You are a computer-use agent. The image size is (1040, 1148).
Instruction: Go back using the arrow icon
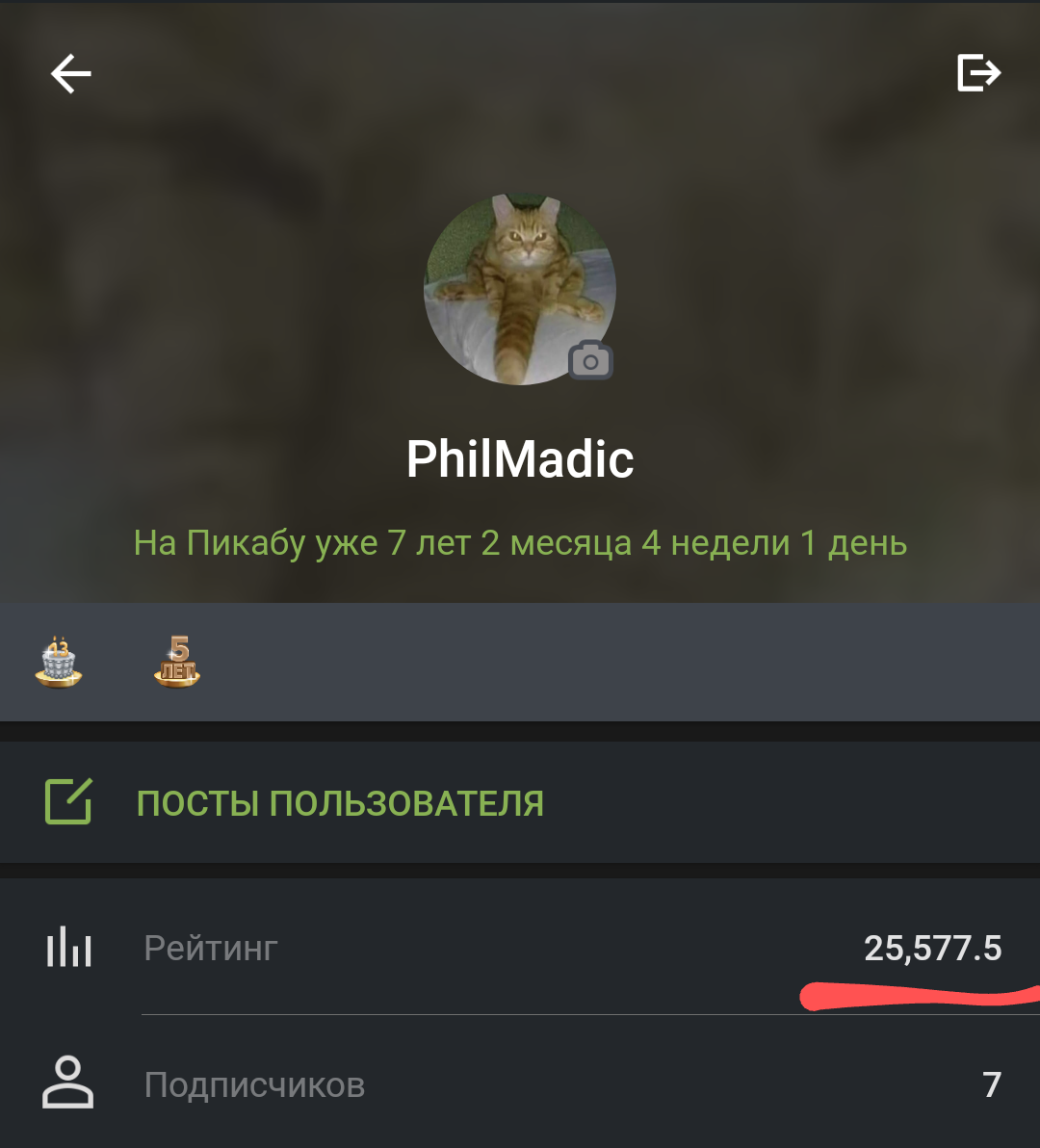(71, 74)
